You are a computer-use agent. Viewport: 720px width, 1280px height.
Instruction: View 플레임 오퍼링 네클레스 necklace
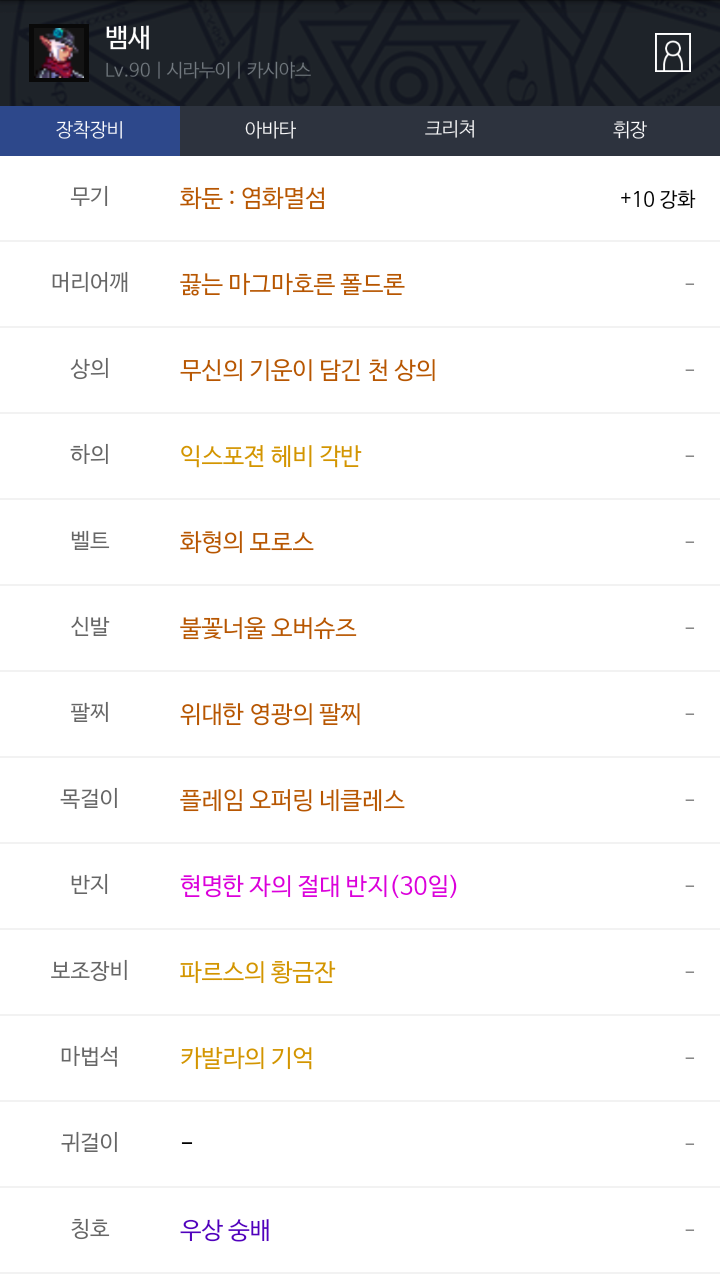tap(292, 800)
